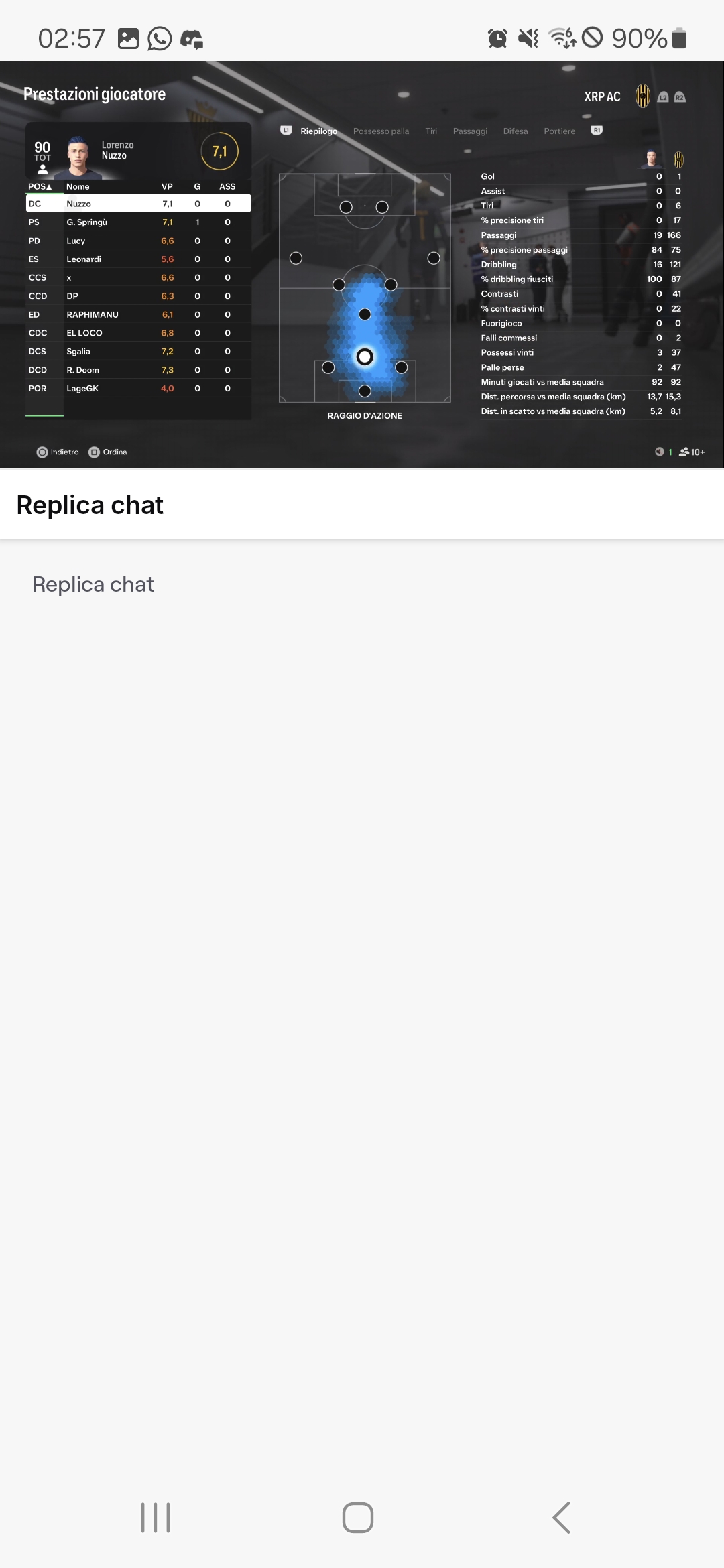The width and height of the screenshot is (724, 1568).
Task: Open the shared game stats image
Action: (x=362, y=264)
